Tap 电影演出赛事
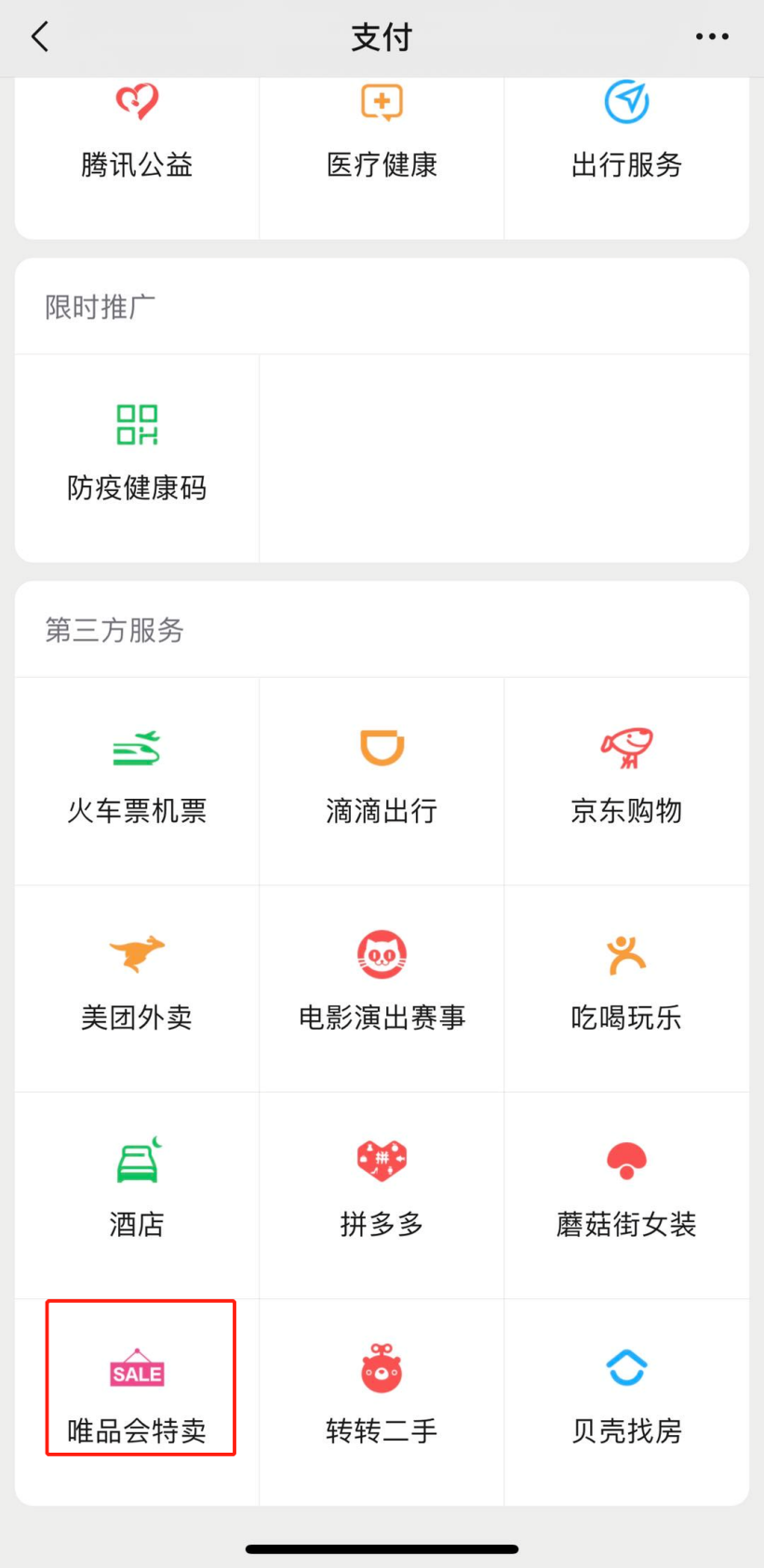The width and height of the screenshot is (764, 1568). click(x=382, y=989)
